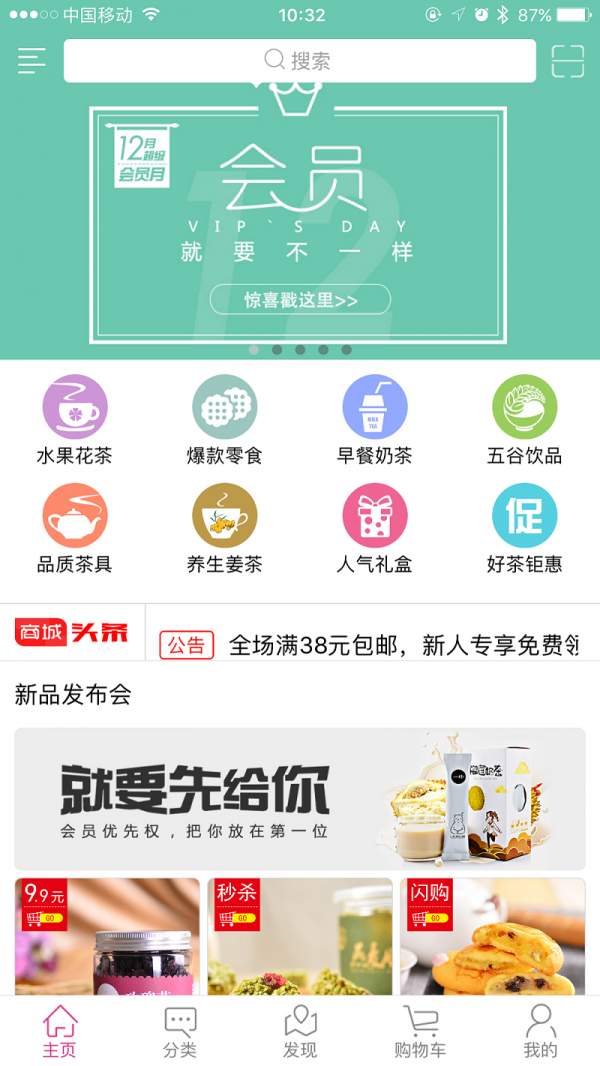Viewport: 600px width, 1066px height.
Task: View the 人气礼盒 category
Action: tap(375, 528)
